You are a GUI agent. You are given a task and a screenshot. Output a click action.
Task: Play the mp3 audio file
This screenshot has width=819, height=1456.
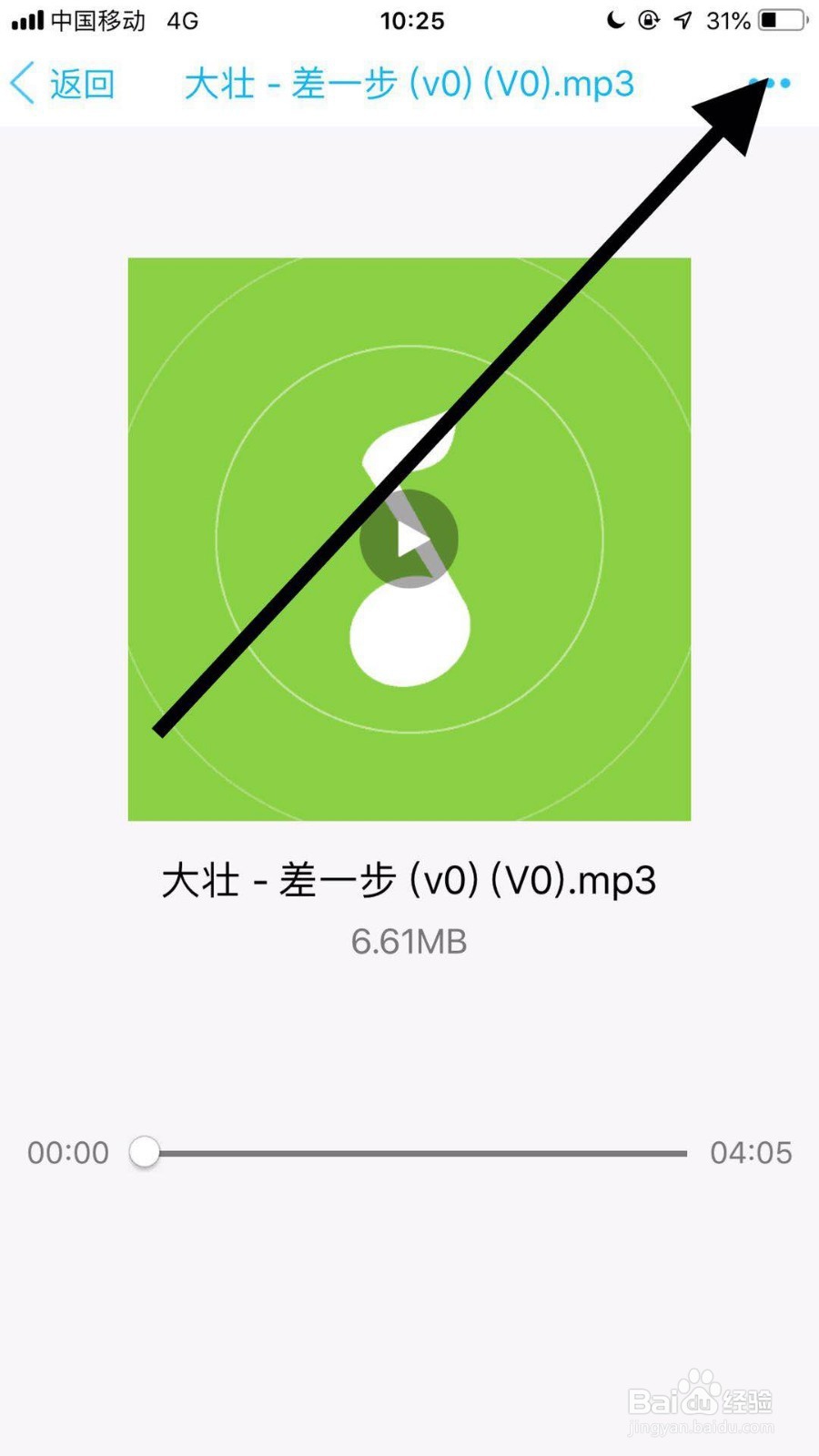[409, 539]
